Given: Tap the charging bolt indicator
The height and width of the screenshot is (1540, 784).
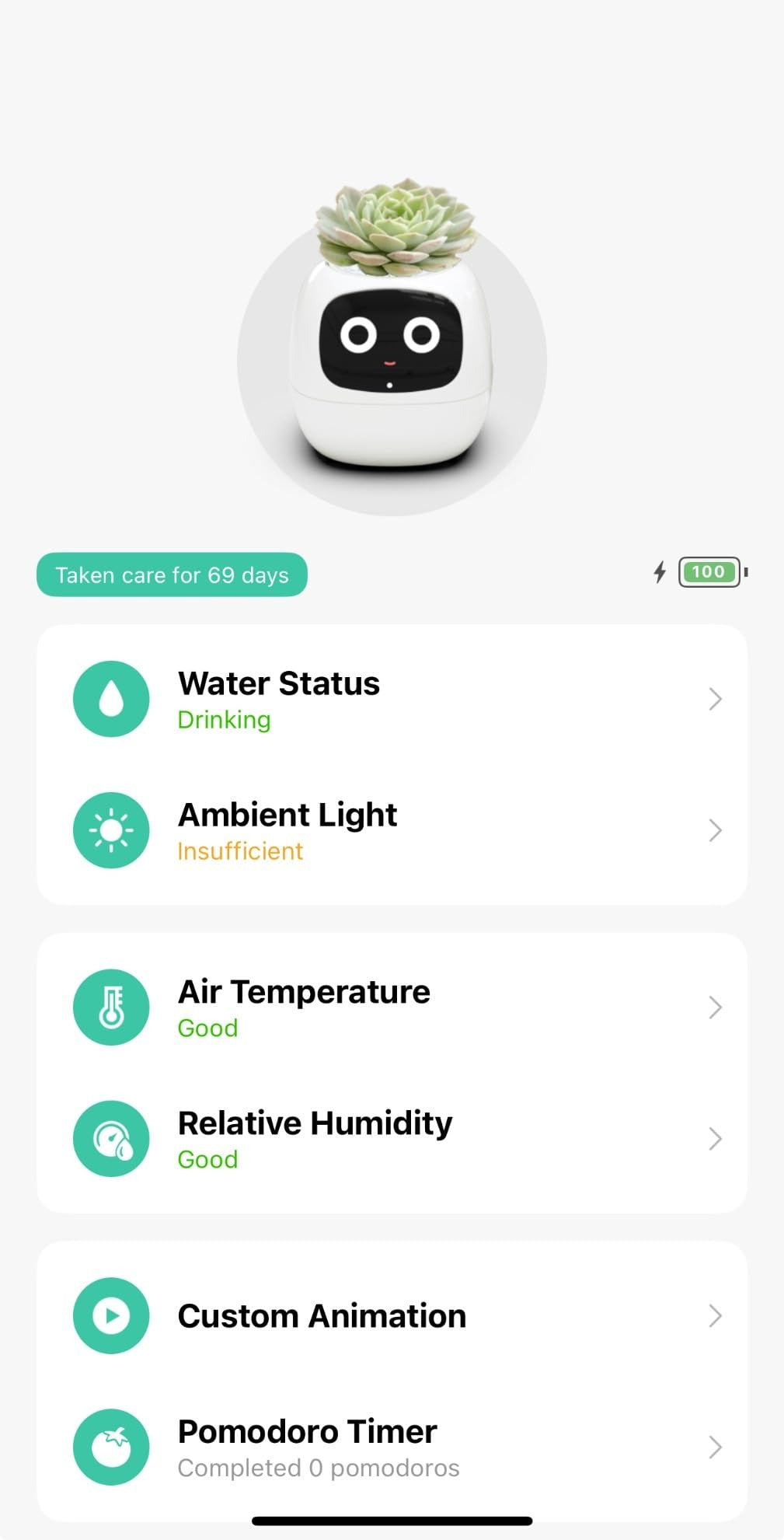Looking at the screenshot, I should coord(660,572).
